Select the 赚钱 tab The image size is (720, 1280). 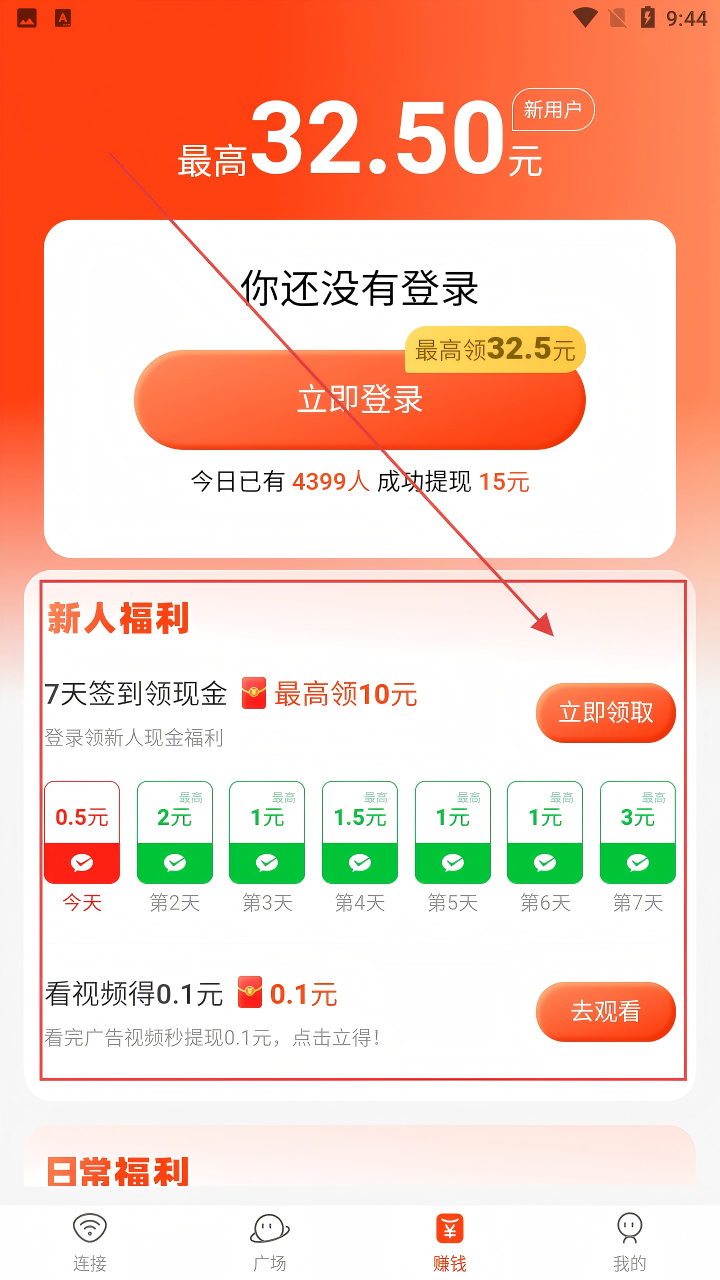[x=450, y=1242]
